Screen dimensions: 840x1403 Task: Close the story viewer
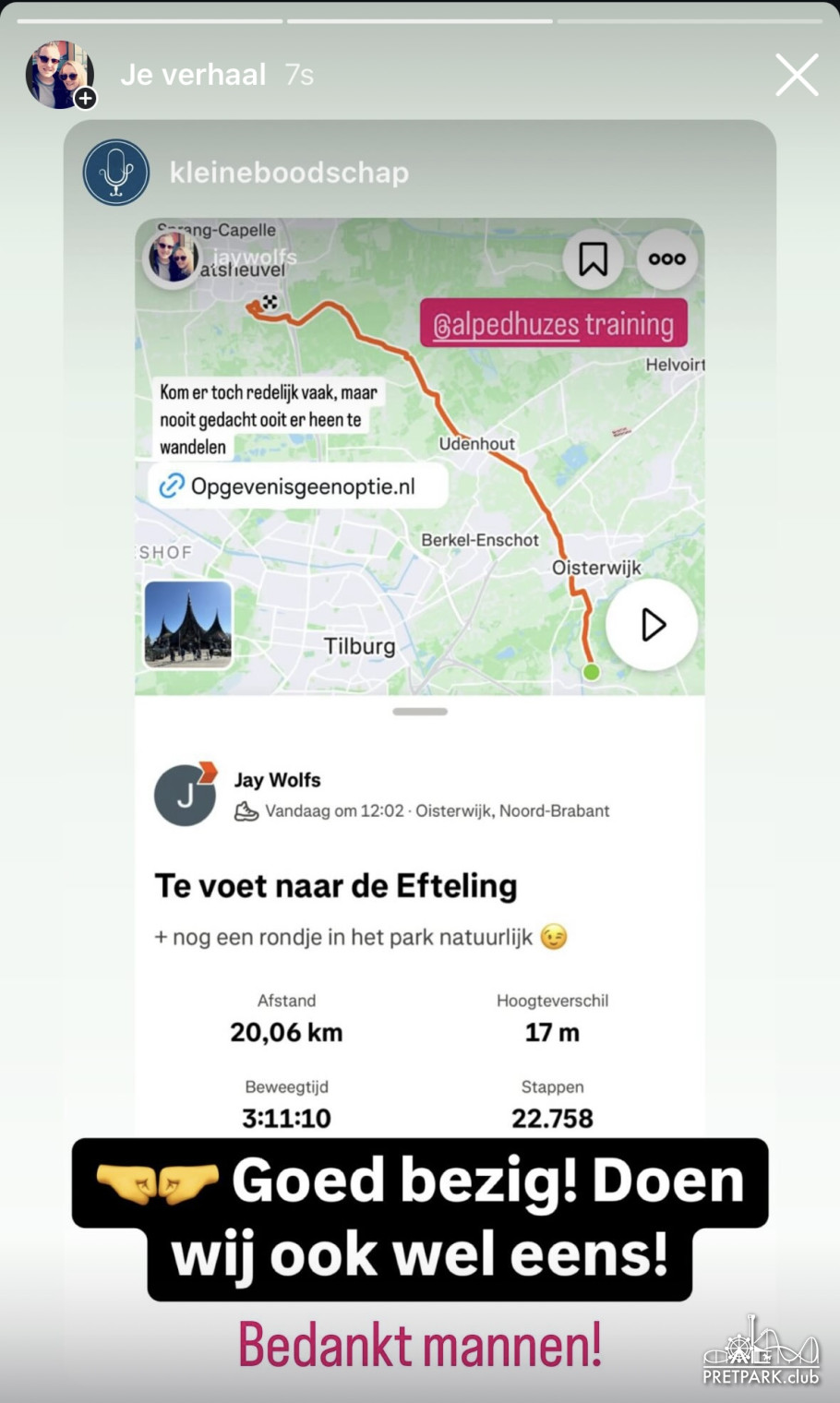pyautogui.click(x=797, y=75)
